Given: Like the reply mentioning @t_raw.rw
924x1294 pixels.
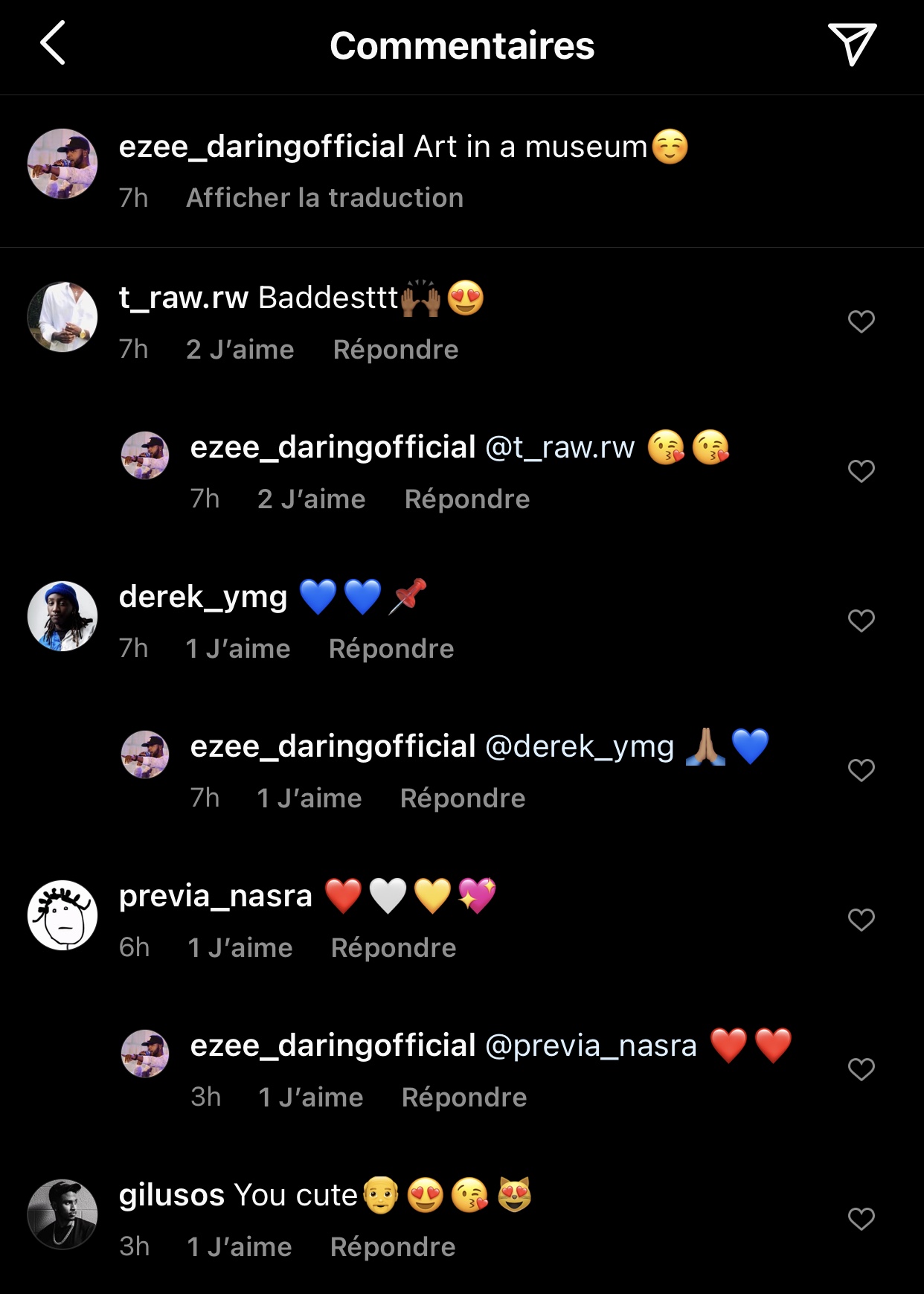Looking at the screenshot, I should pos(861,471).
